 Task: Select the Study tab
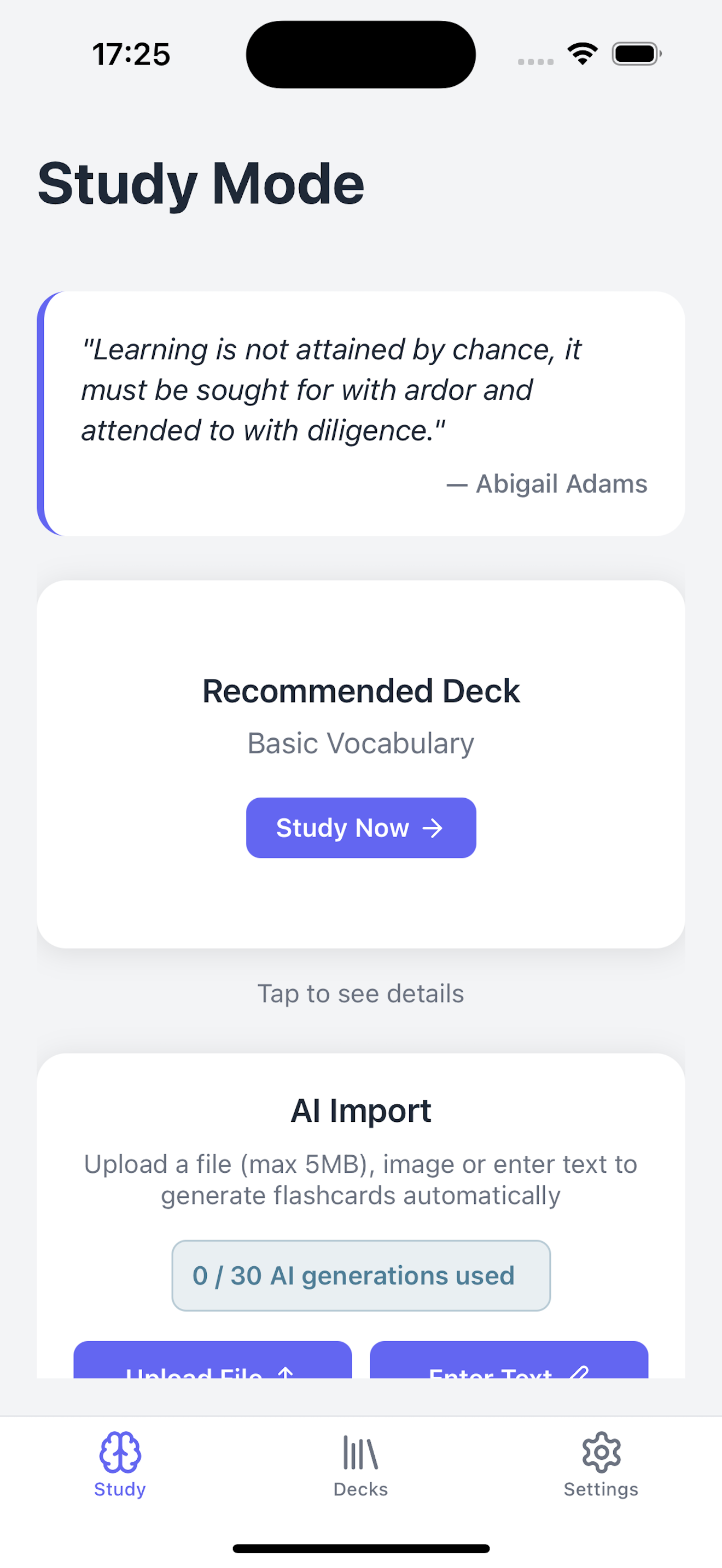(x=120, y=1465)
